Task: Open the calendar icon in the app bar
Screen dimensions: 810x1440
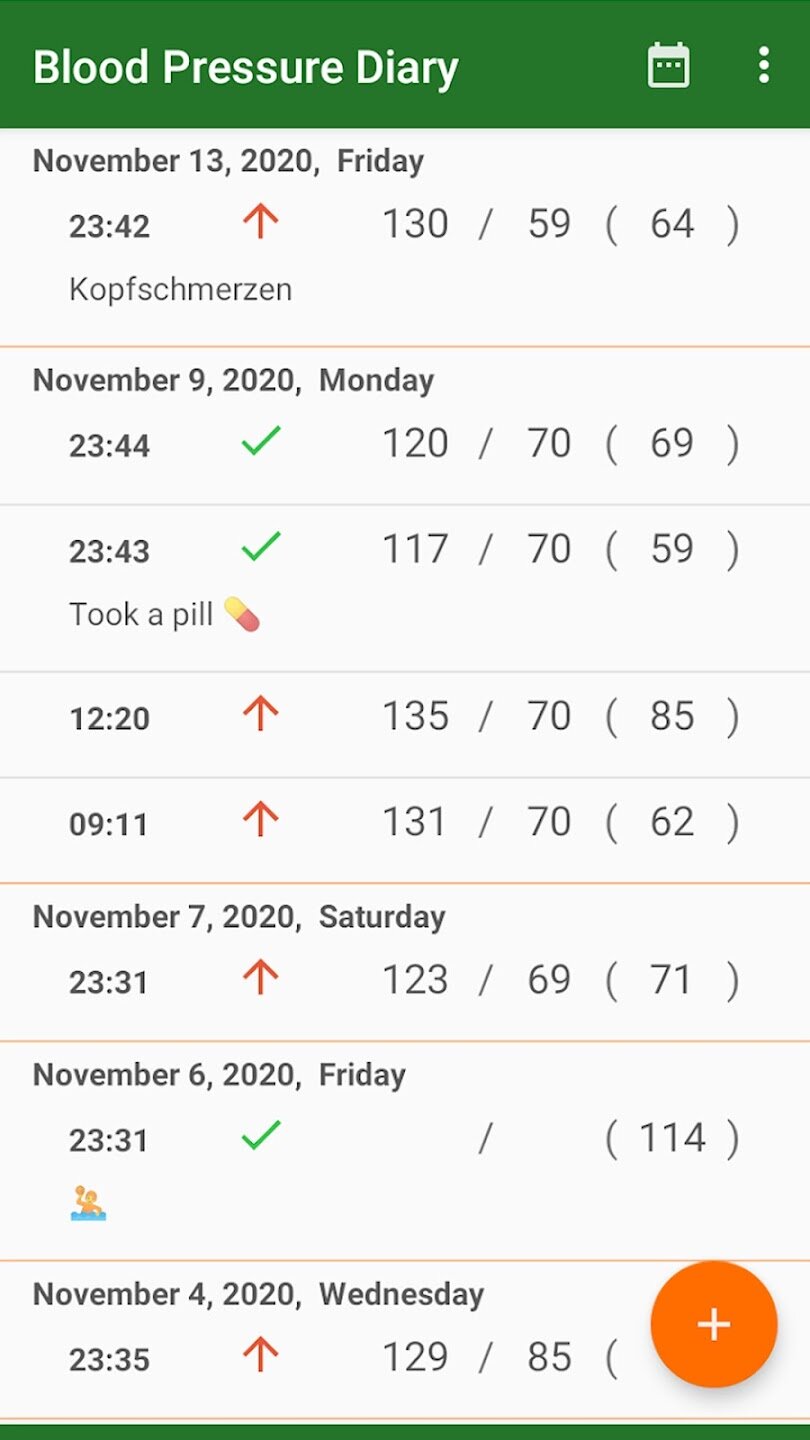Action: pyautogui.click(x=668, y=66)
